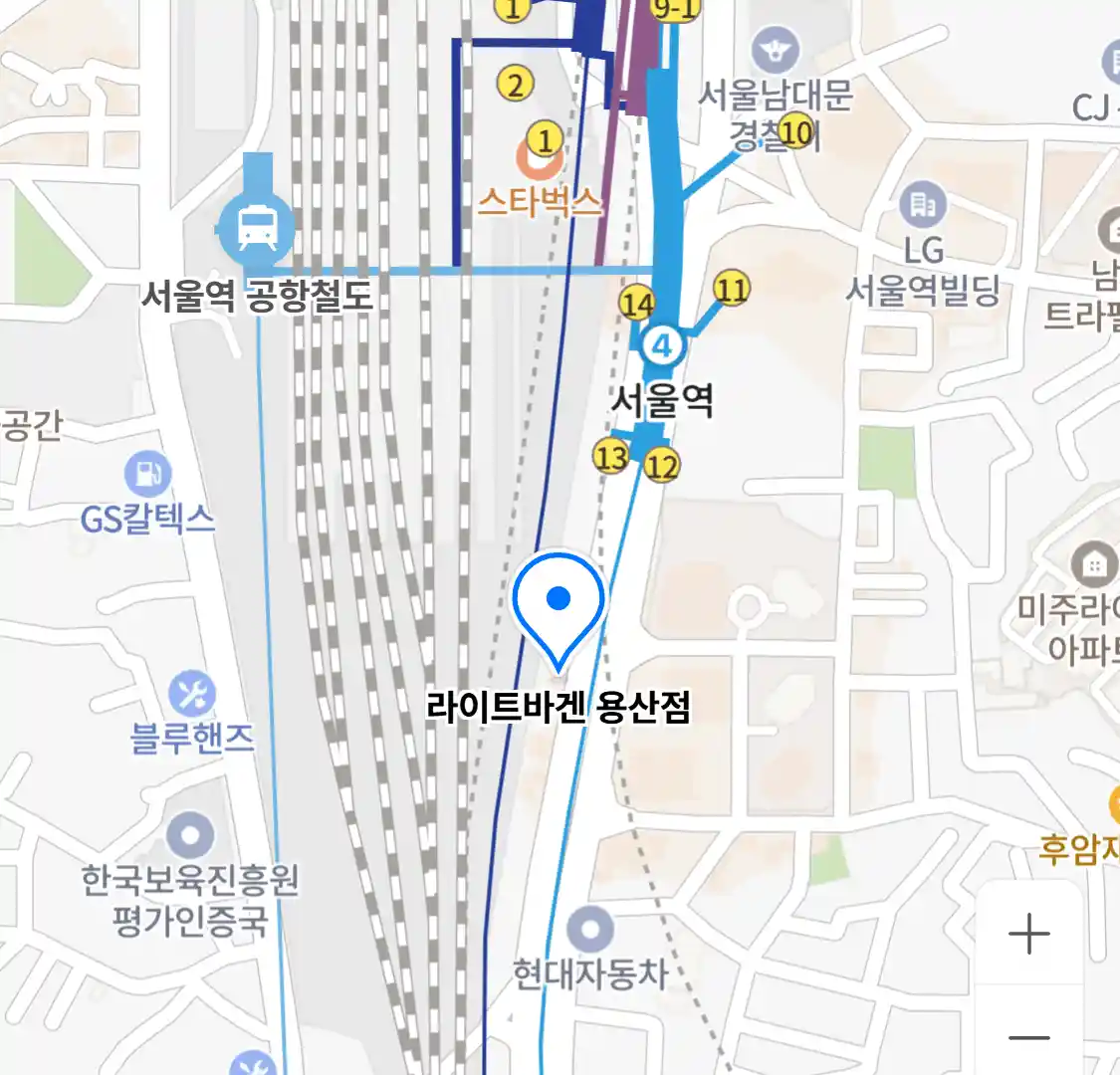Select the 현대자동차 place marker
This screenshot has height=1075, width=1120.
(x=589, y=931)
